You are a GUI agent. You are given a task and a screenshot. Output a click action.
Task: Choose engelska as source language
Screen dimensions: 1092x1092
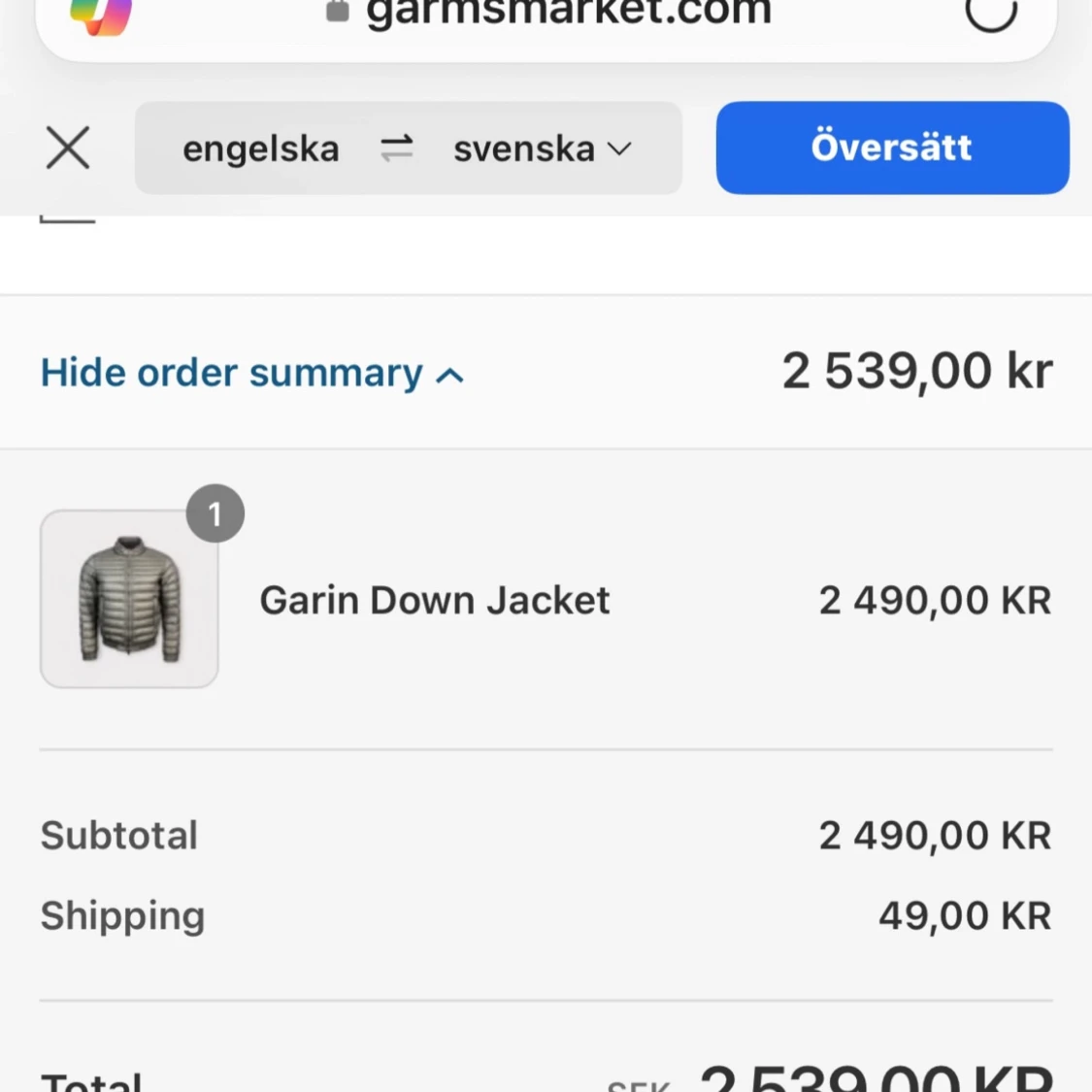click(261, 149)
